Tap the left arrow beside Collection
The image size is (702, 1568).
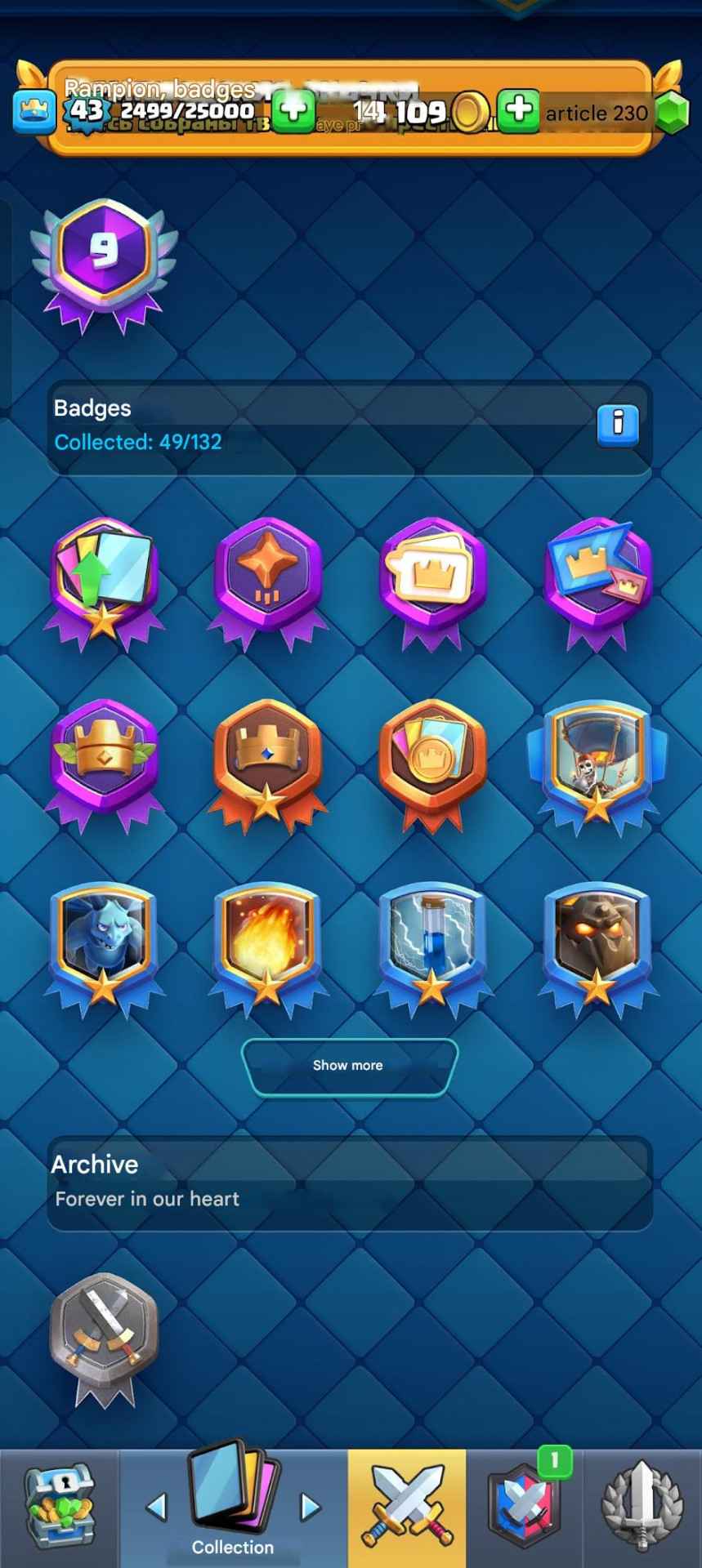click(x=157, y=1507)
